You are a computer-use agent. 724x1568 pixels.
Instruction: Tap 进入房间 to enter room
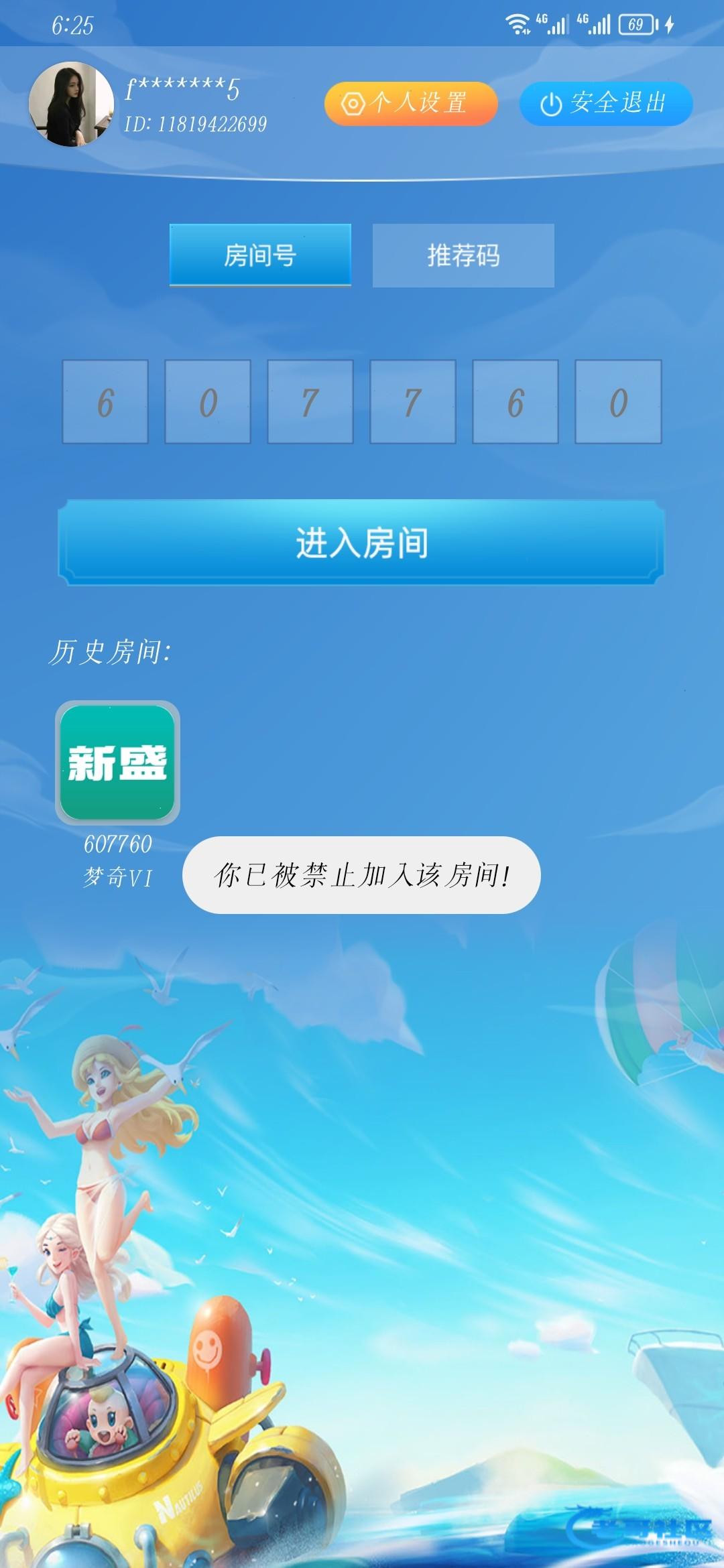coord(361,542)
